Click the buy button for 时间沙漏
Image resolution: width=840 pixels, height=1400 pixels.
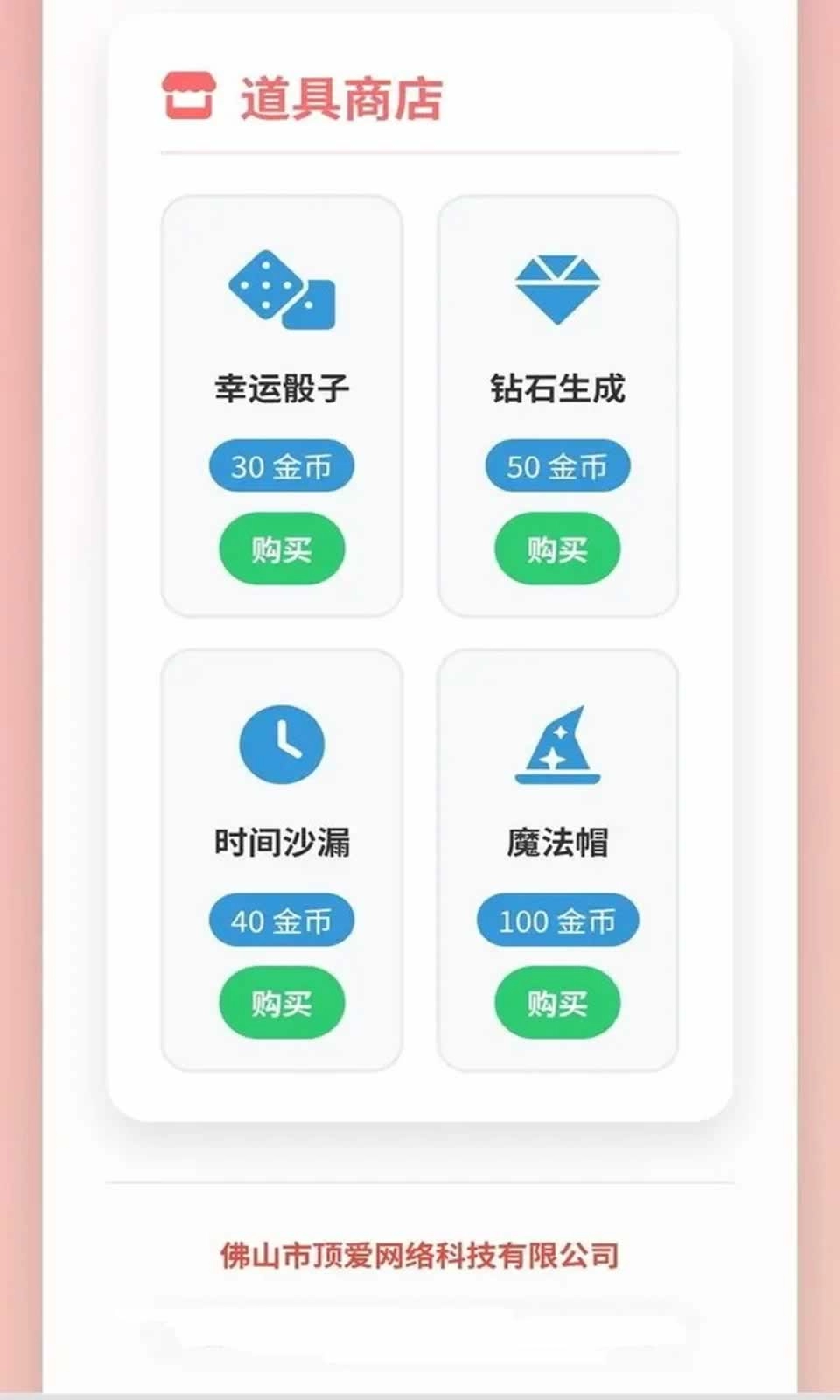point(282,1002)
